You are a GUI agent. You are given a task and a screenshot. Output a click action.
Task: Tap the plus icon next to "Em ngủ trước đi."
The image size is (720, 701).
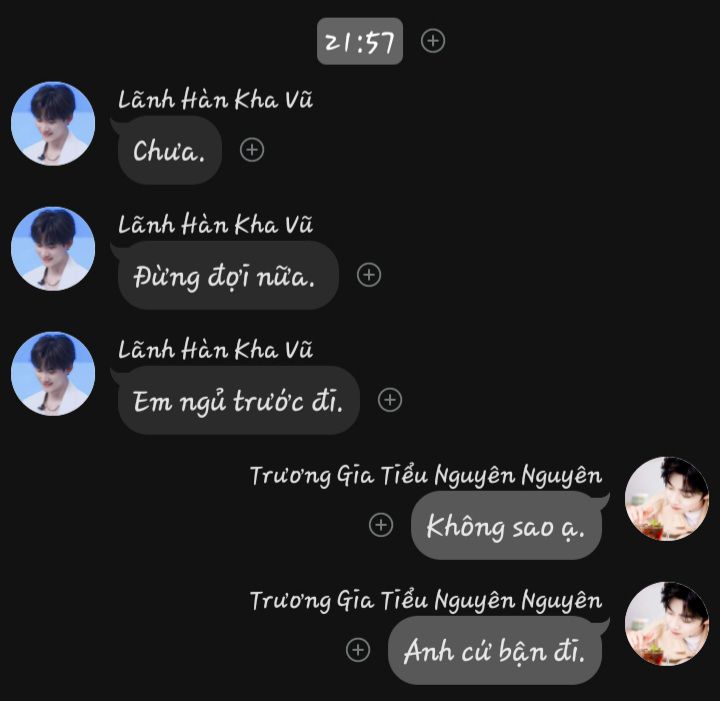tap(390, 400)
